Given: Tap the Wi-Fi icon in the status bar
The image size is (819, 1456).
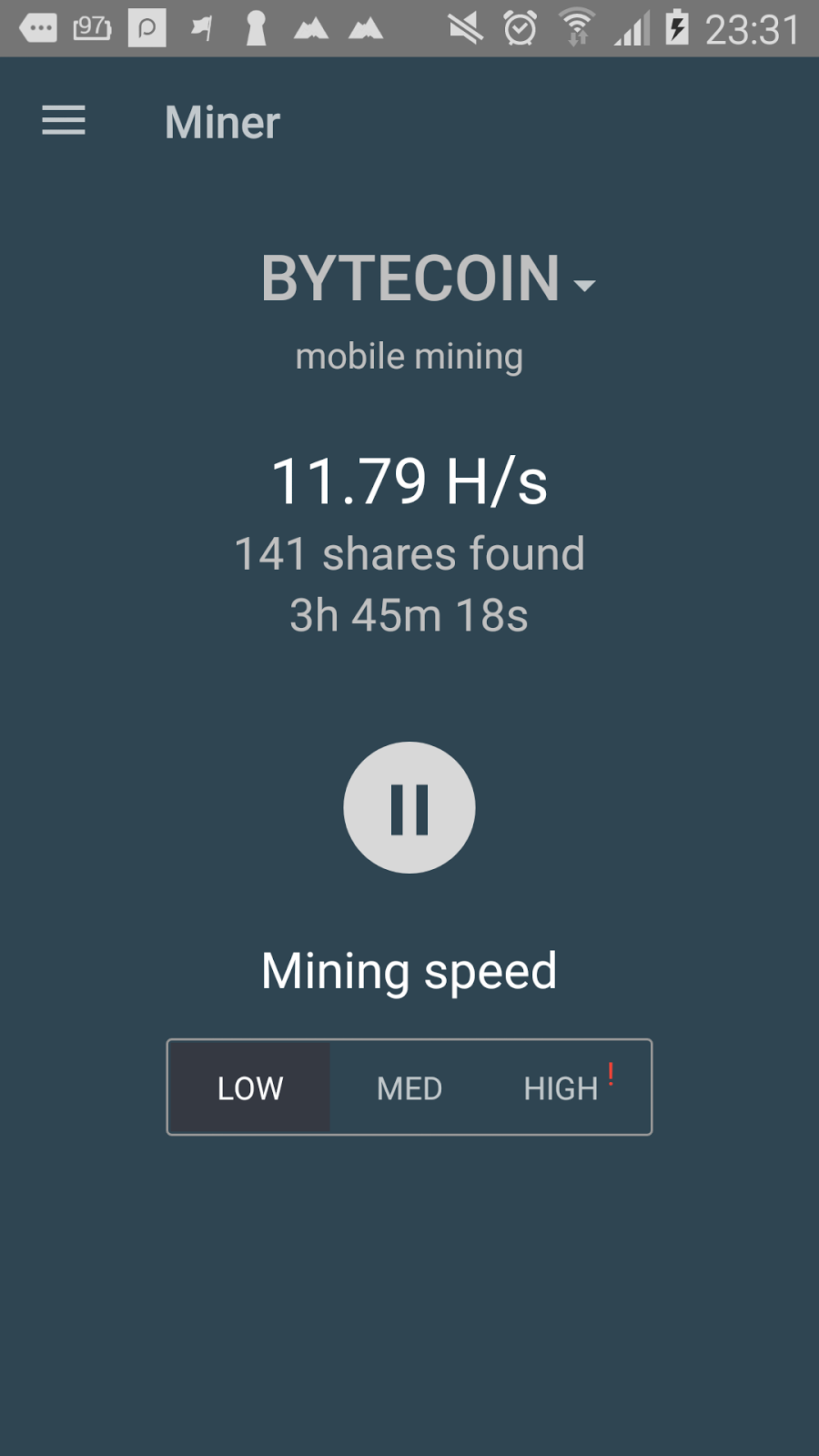Looking at the screenshot, I should 575,25.
